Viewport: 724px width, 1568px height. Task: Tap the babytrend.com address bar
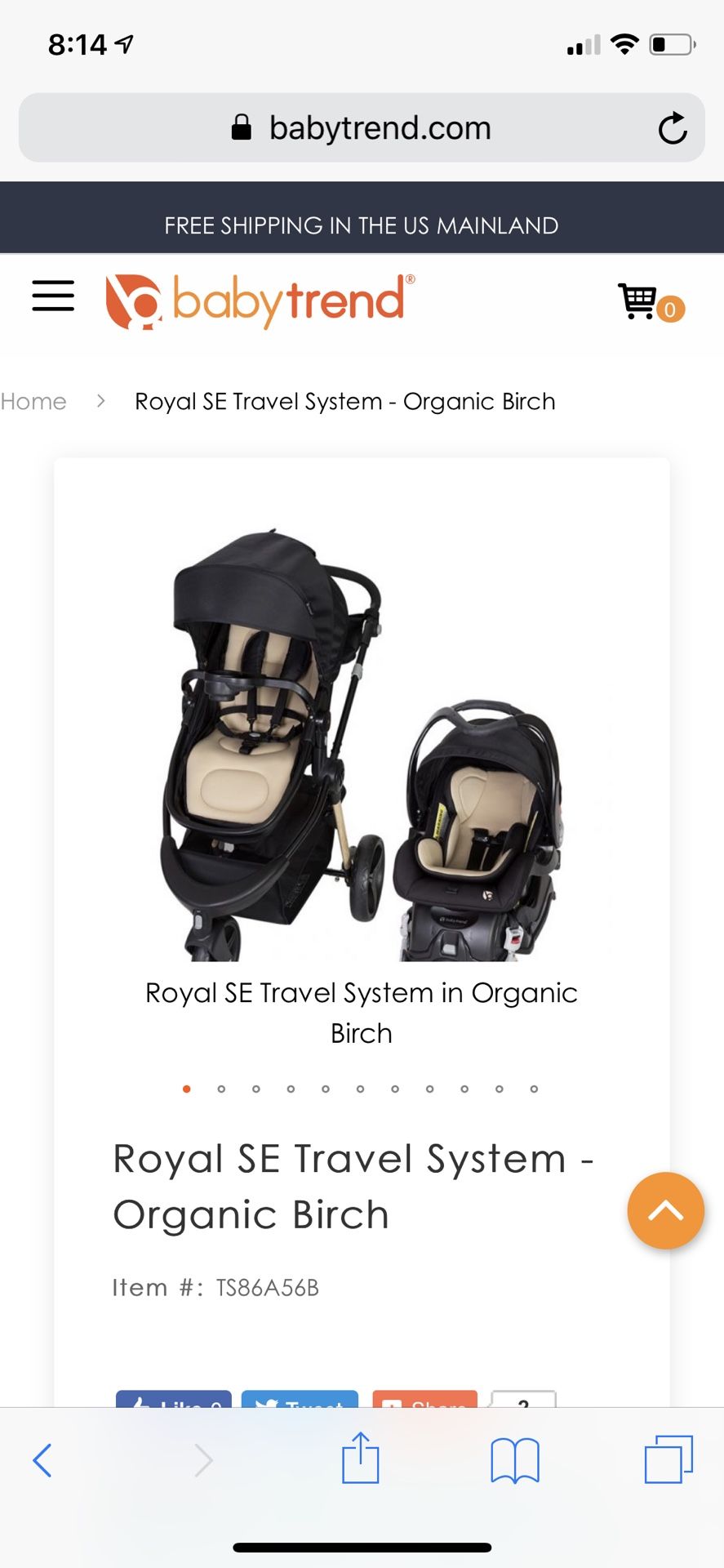point(362,128)
